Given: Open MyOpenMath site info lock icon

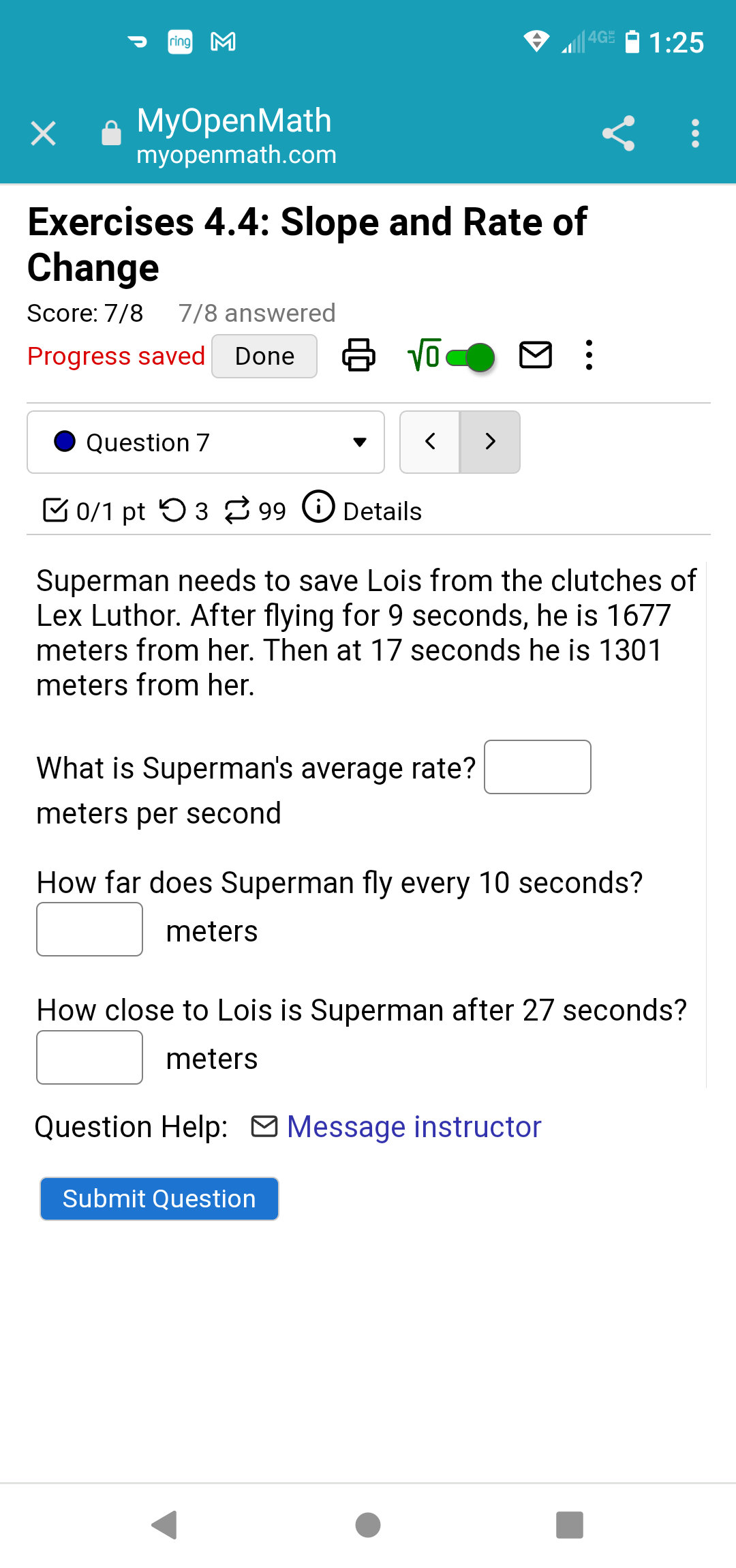Looking at the screenshot, I should pyautogui.click(x=110, y=132).
